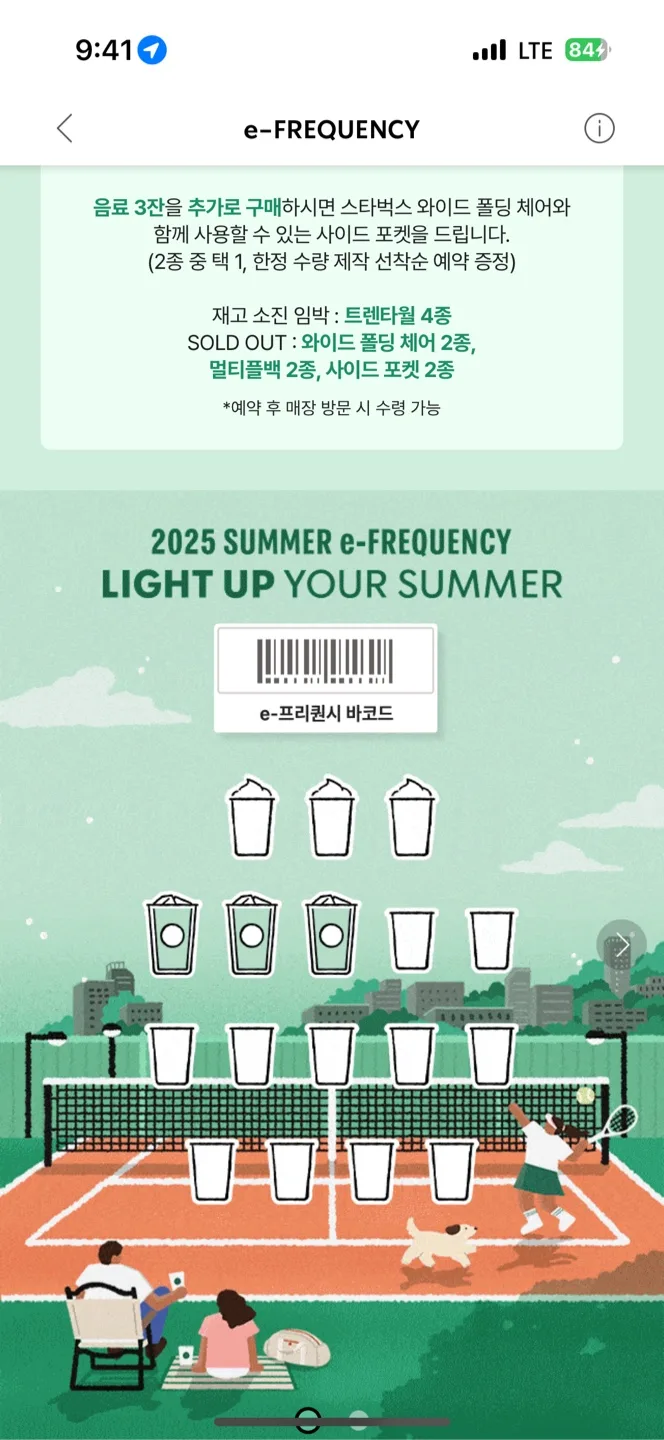Show the next page with the right arrow

click(x=622, y=944)
